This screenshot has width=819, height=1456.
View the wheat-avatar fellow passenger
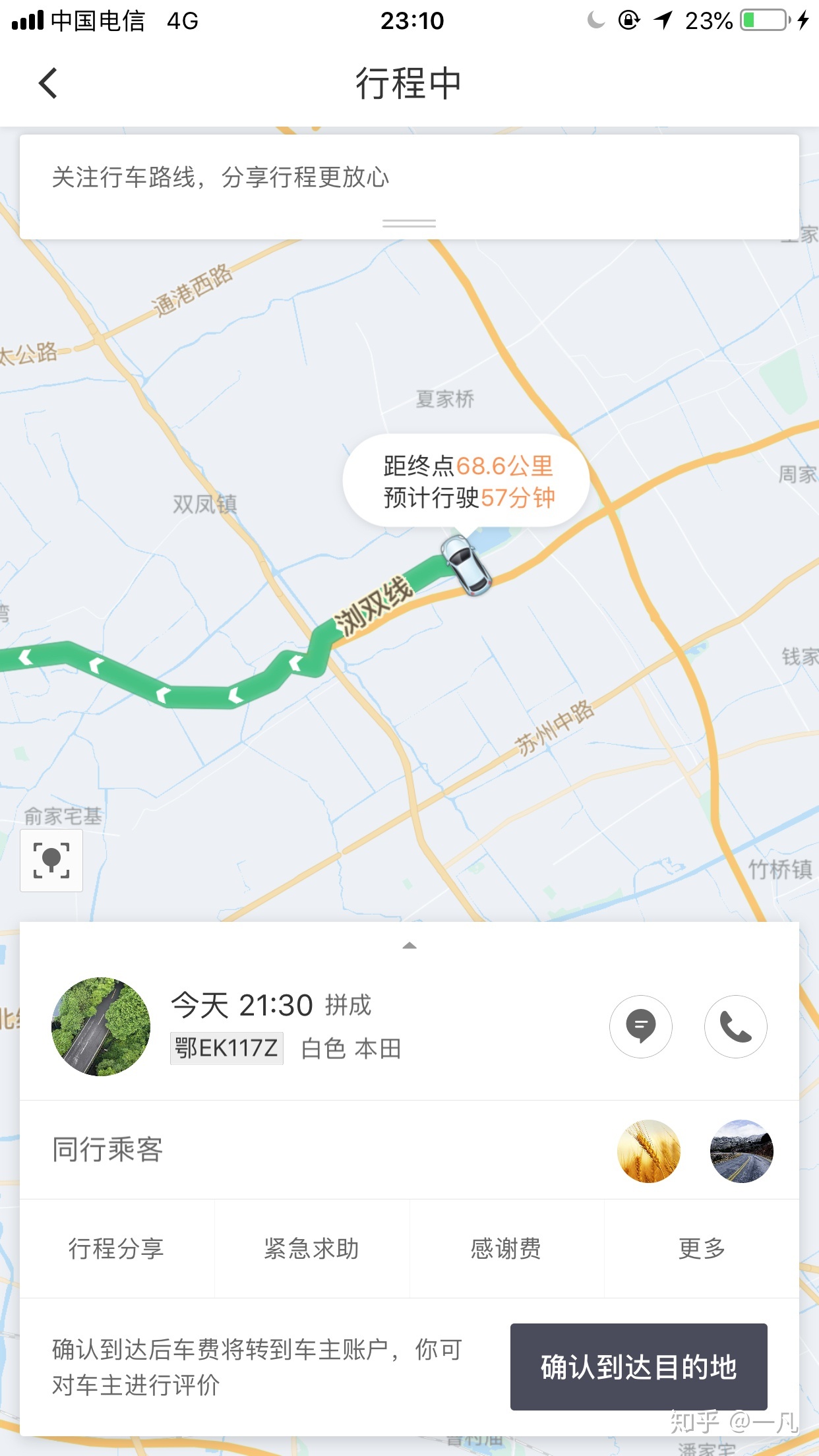click(648, 1151)
